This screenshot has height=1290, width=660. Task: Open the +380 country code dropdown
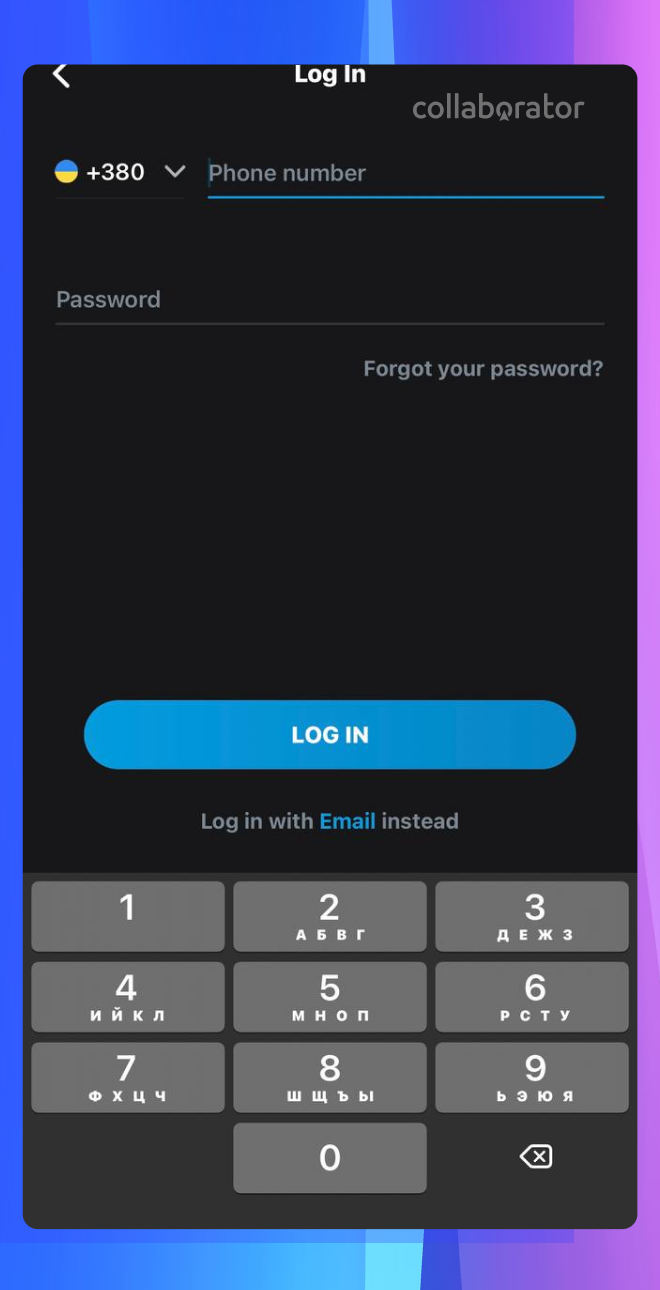pyautogui.click(x=120, y=172)
